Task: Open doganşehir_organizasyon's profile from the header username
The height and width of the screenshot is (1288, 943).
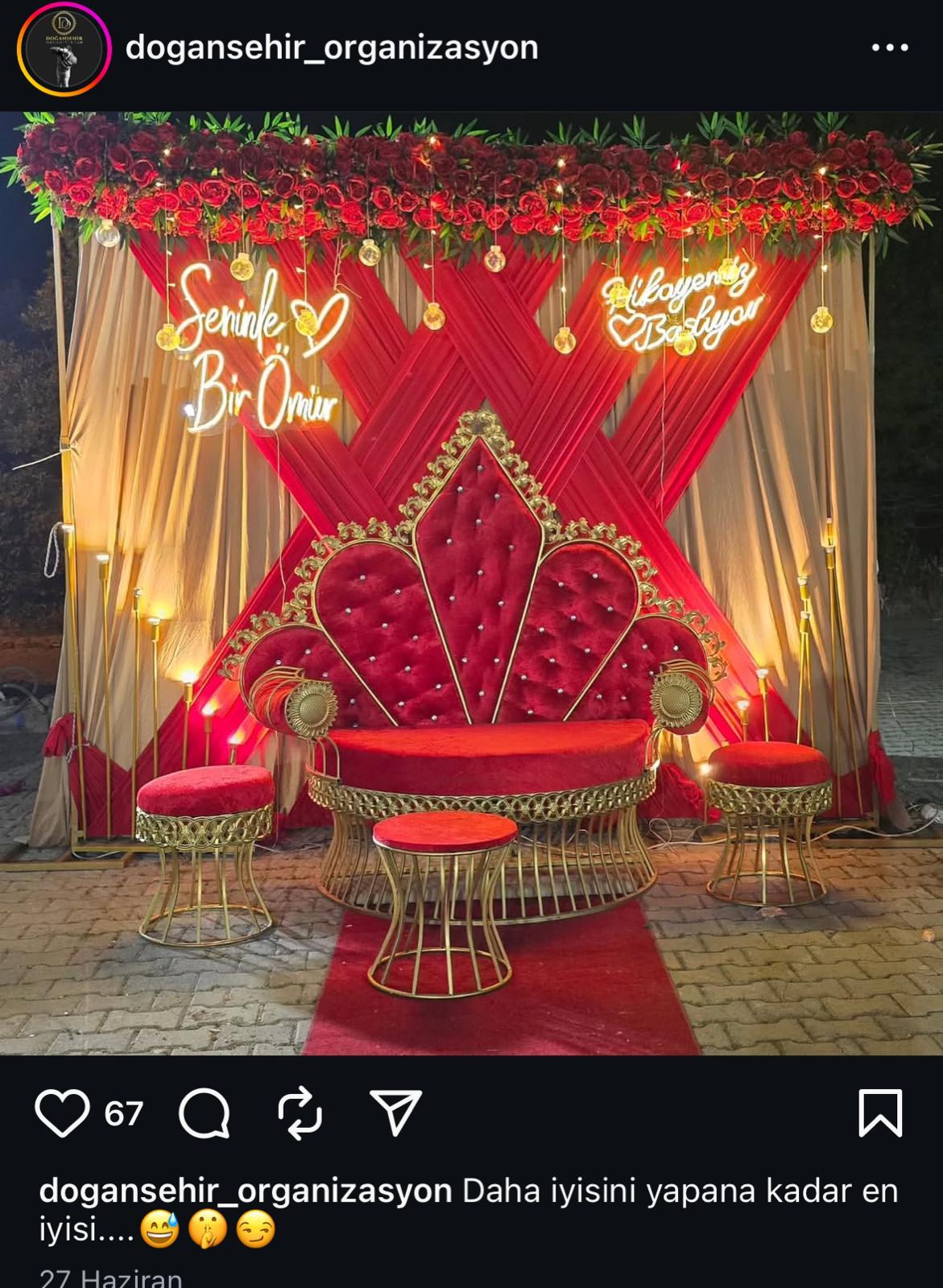Action: pos(332,47)
